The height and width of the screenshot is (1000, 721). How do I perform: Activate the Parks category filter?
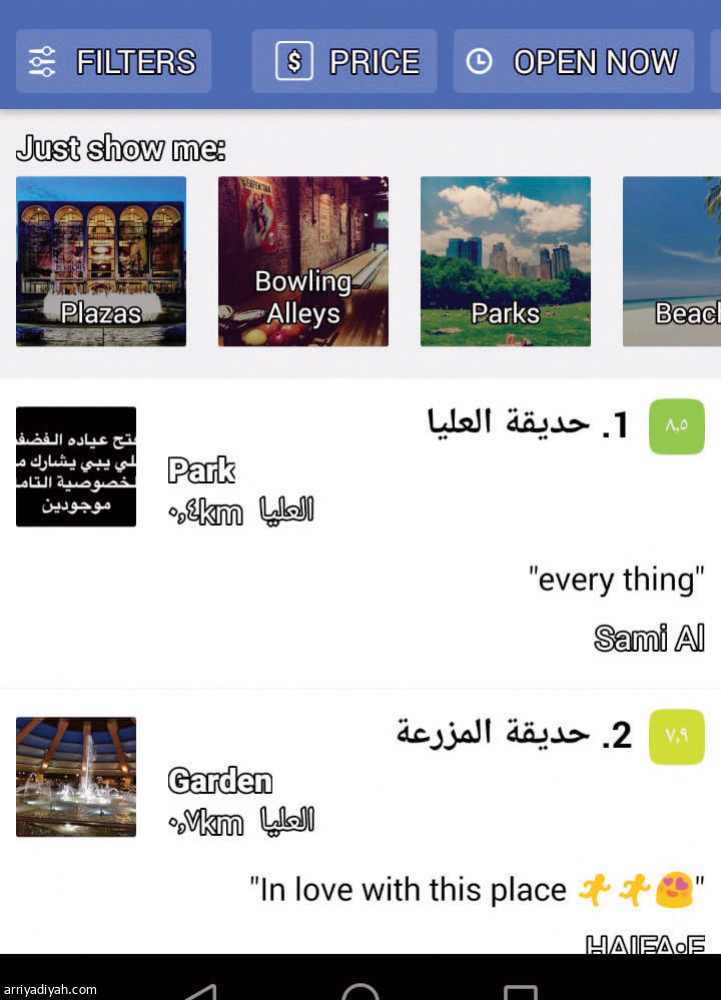coord(505,261)
